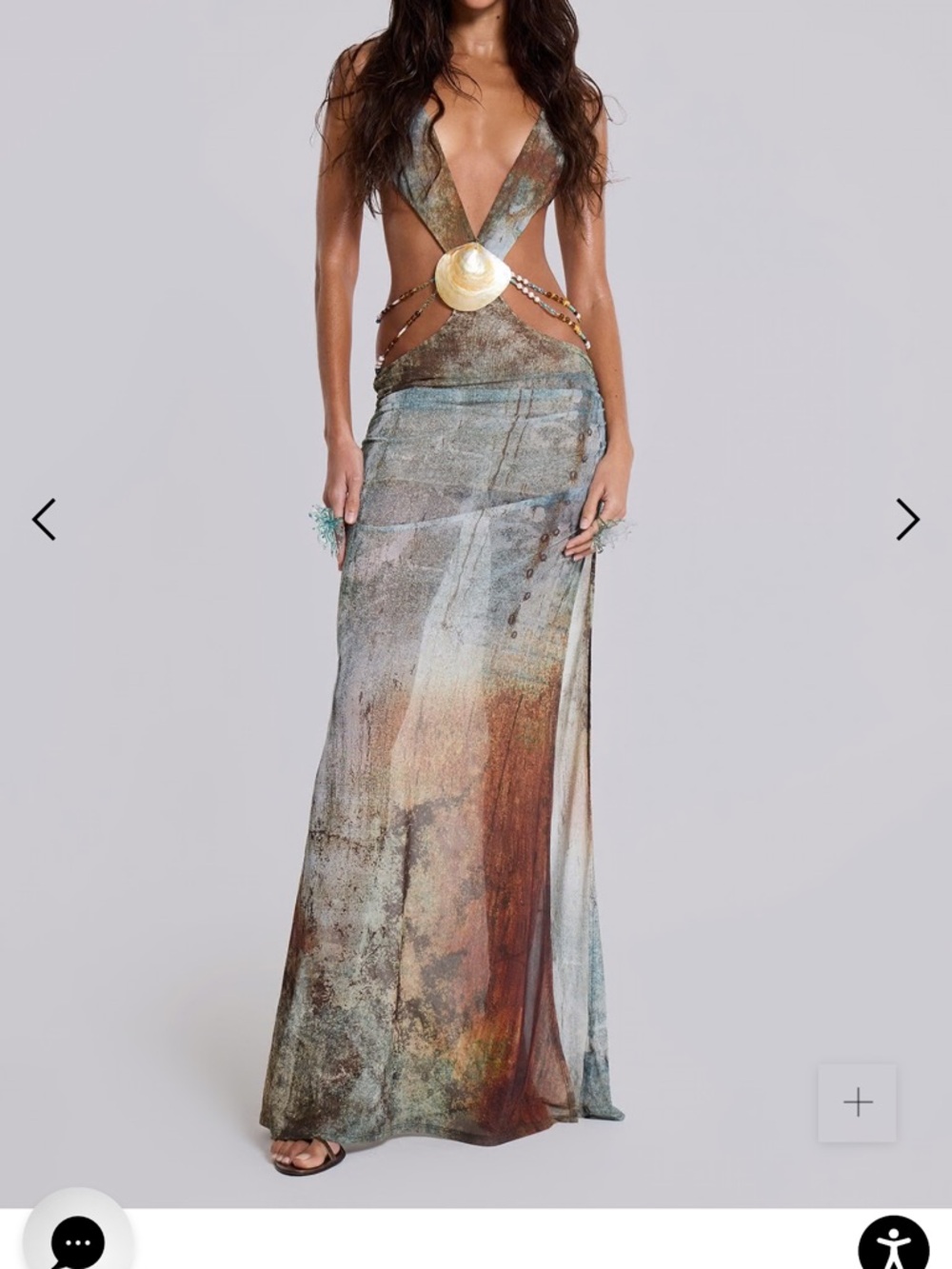Expand the full-size image viewer
This screenshot has height=1269, width=952.
(856, 1100)
